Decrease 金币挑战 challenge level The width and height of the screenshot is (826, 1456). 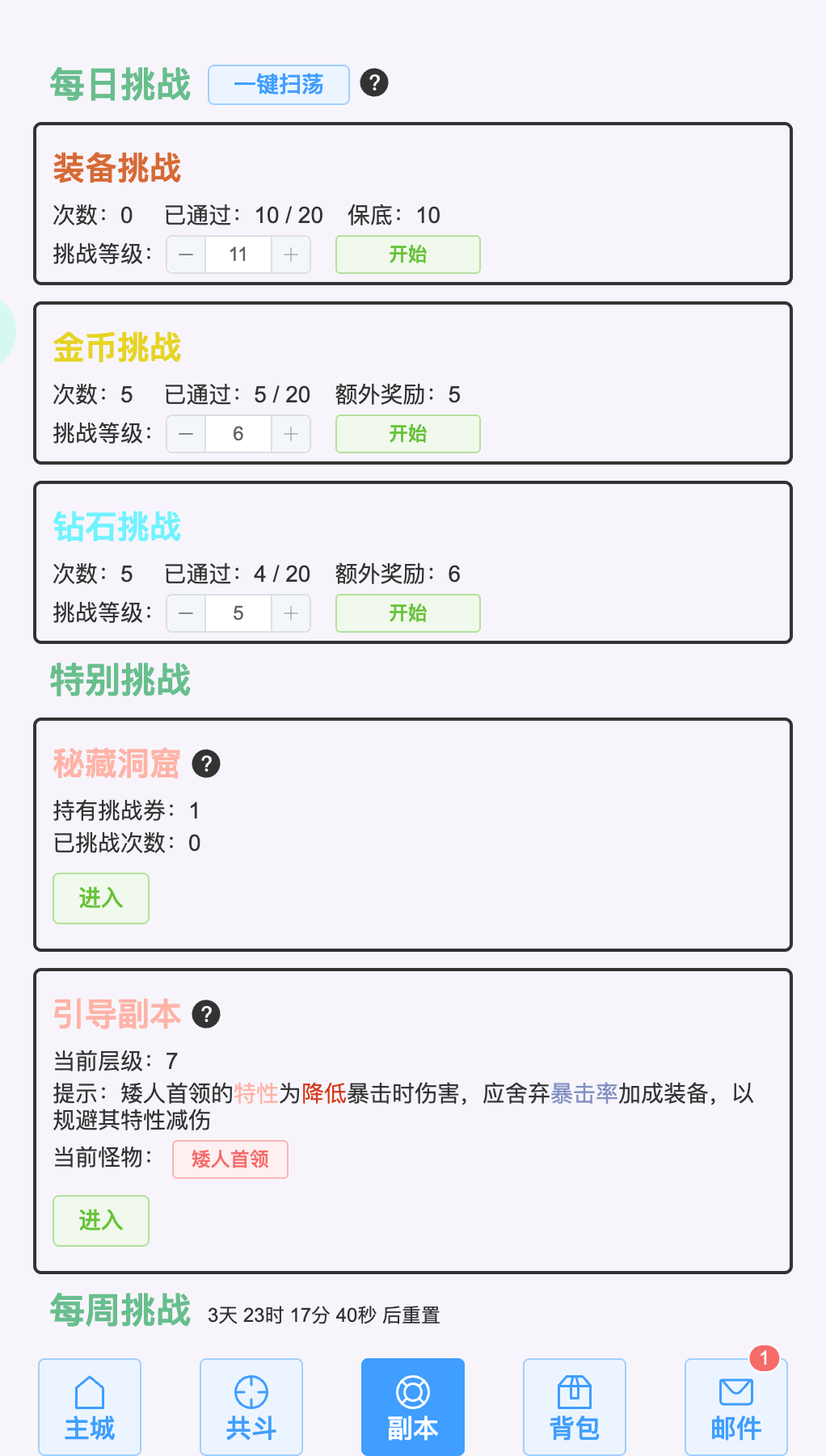point(186,434)
